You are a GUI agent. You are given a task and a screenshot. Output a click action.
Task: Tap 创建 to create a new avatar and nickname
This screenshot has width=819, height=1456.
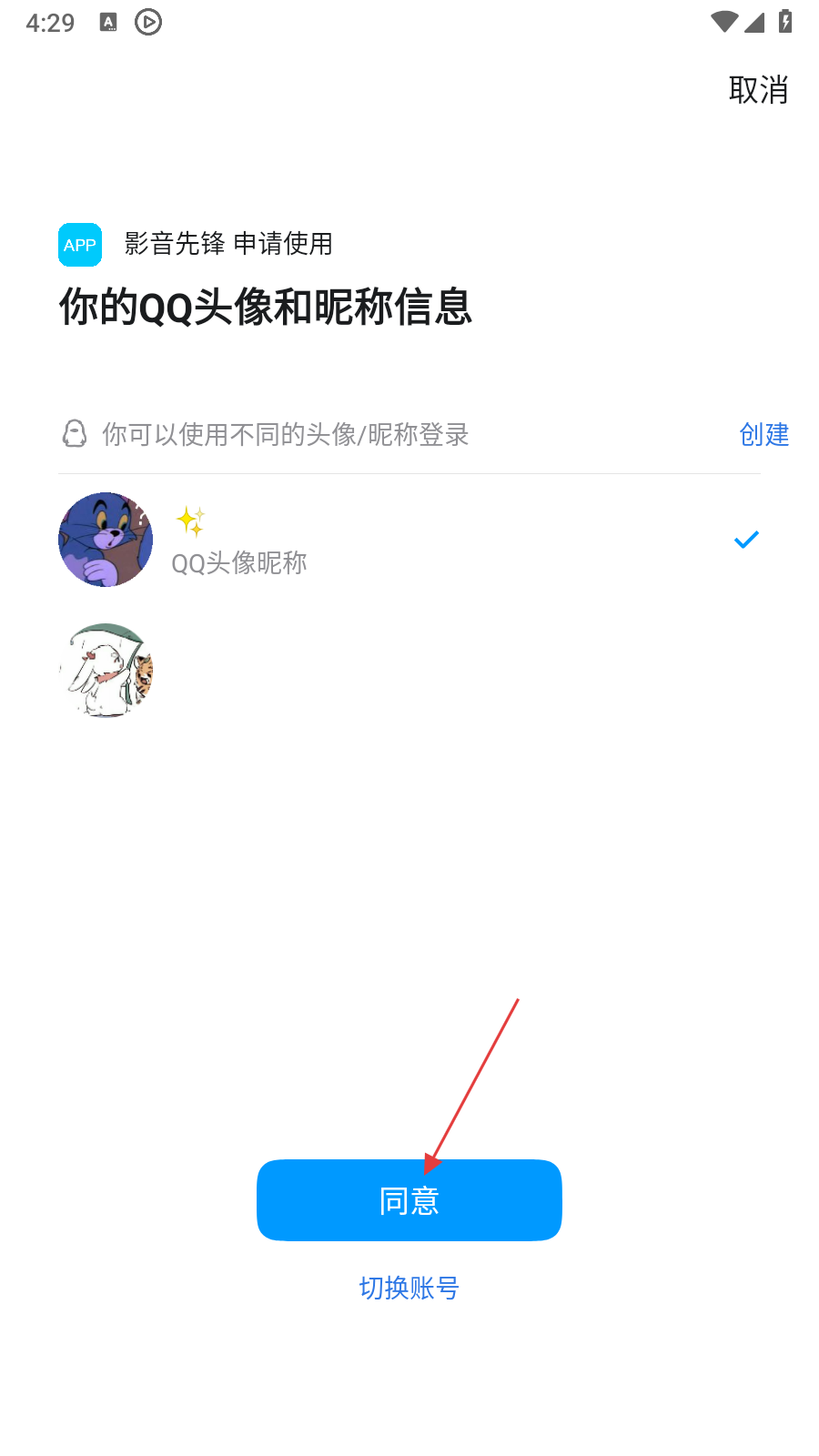[x=763, y=435]
